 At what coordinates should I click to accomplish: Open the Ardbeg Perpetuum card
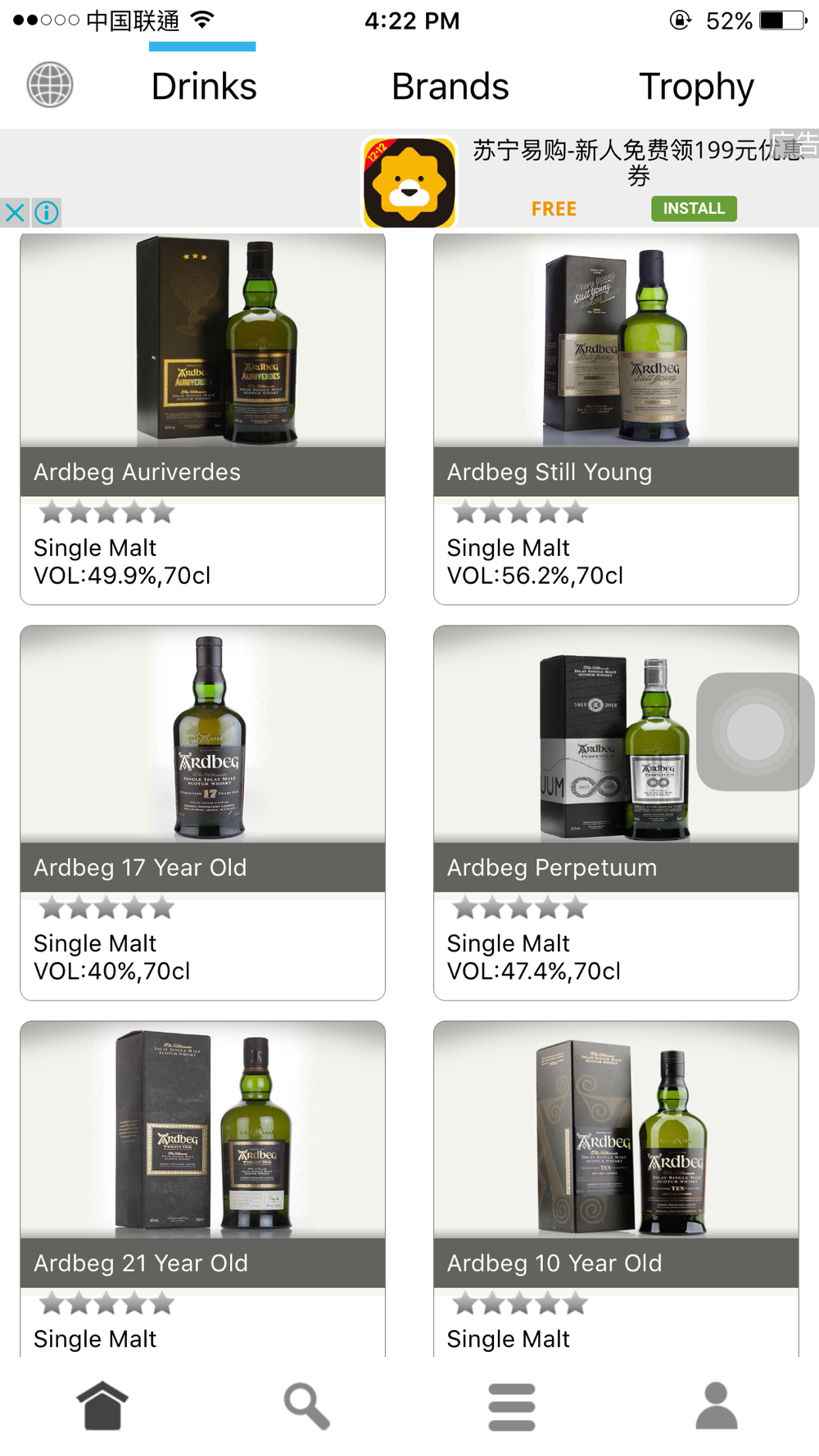(616, 812)
